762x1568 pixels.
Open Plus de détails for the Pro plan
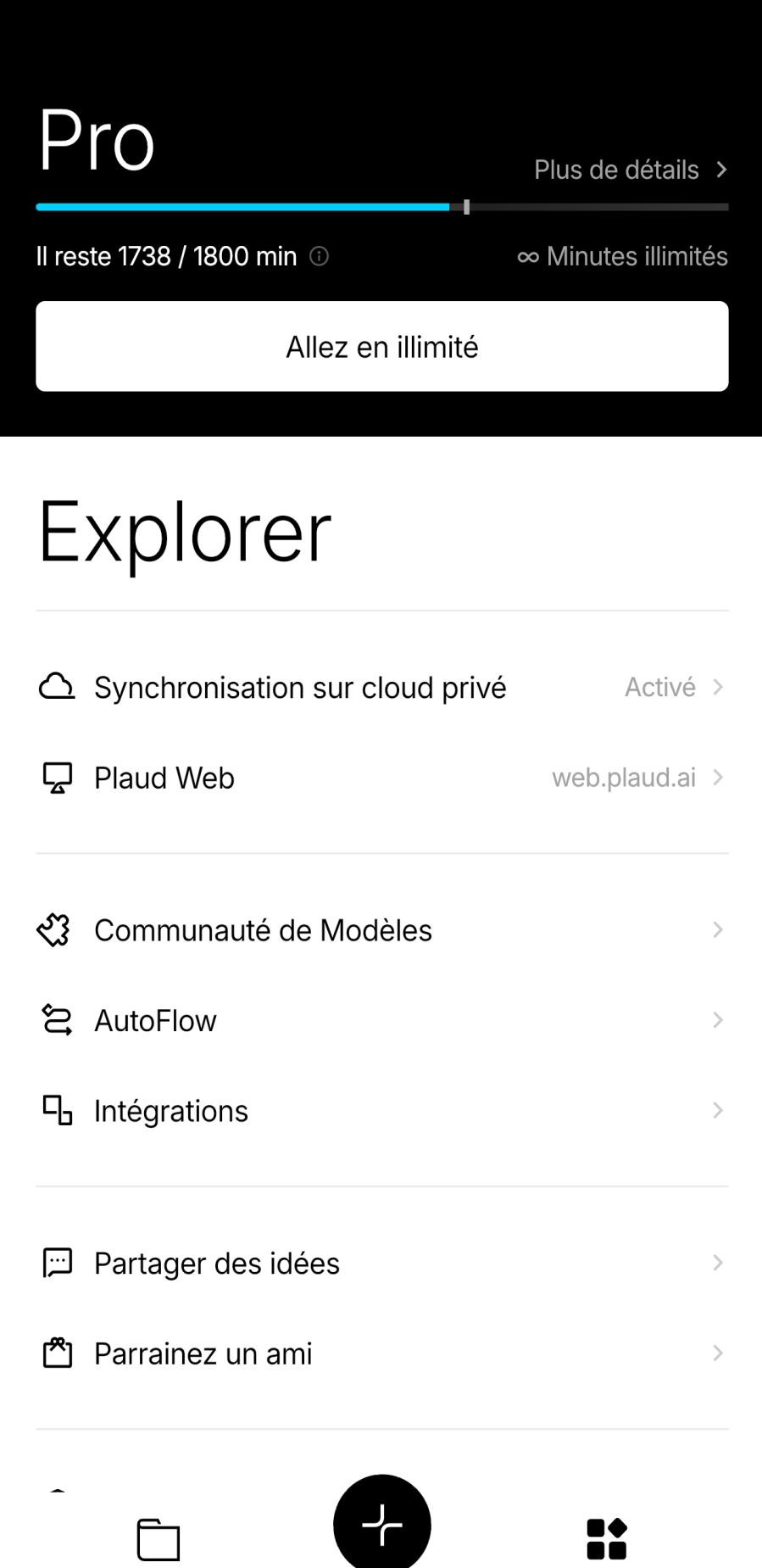click(630, 170)
